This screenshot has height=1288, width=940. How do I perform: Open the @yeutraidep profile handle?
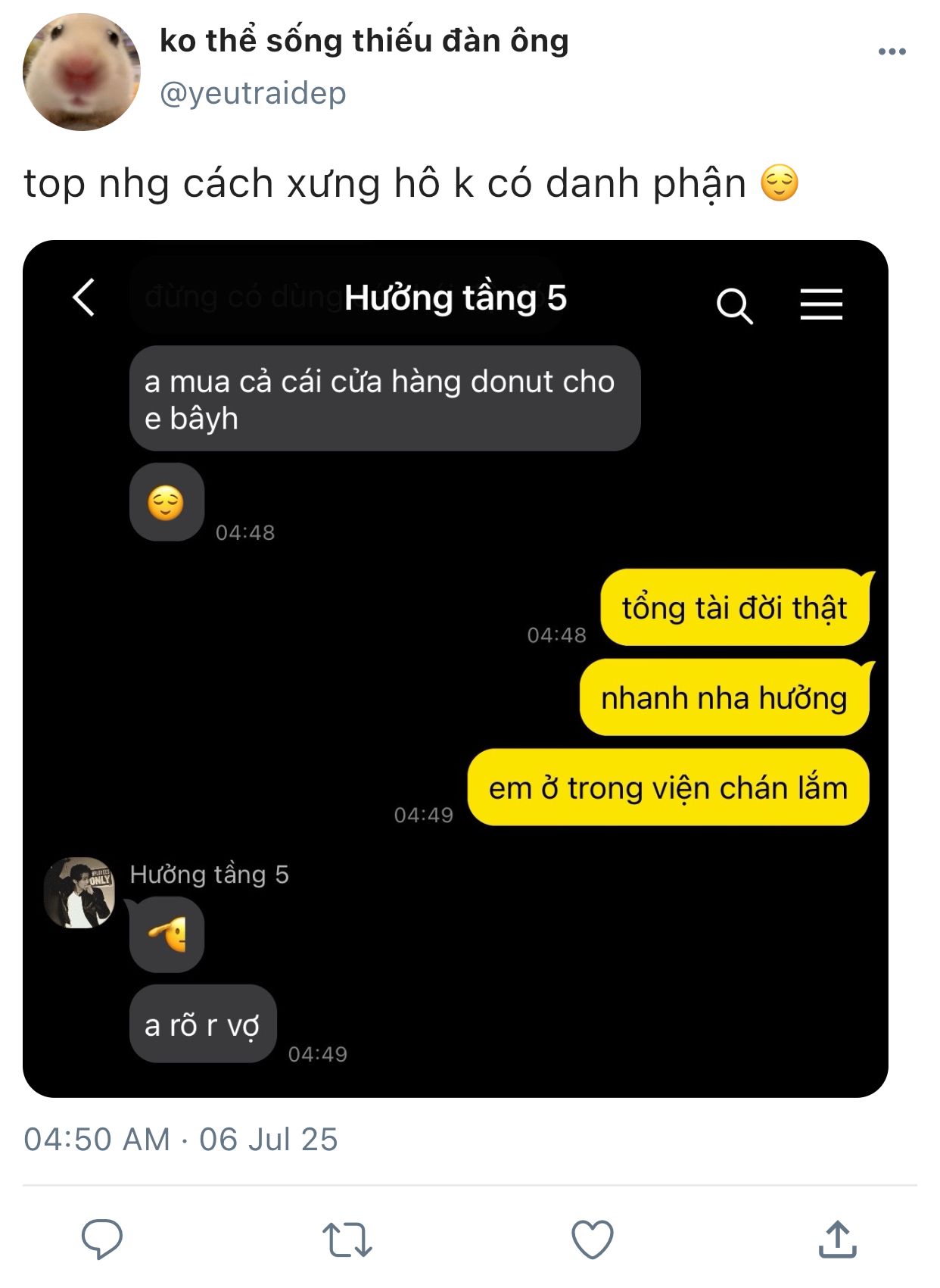point(253,93)
